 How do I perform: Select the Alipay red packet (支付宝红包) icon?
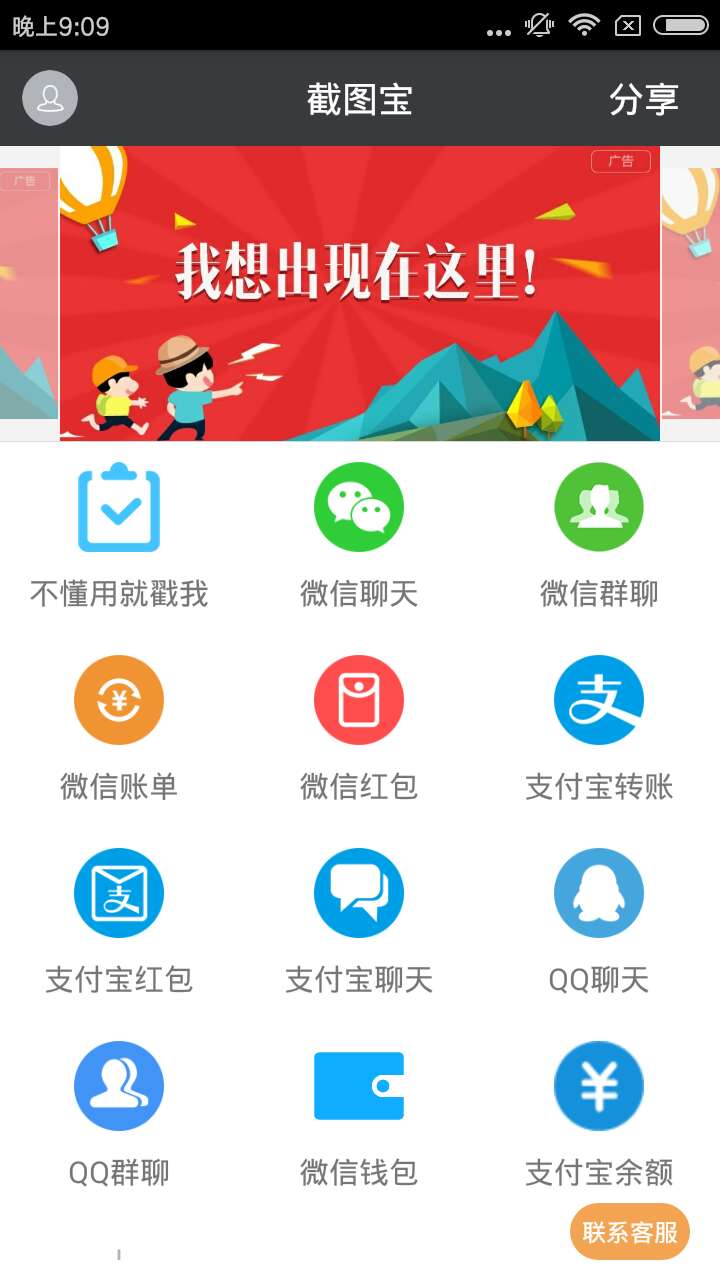tap(119, 892)
